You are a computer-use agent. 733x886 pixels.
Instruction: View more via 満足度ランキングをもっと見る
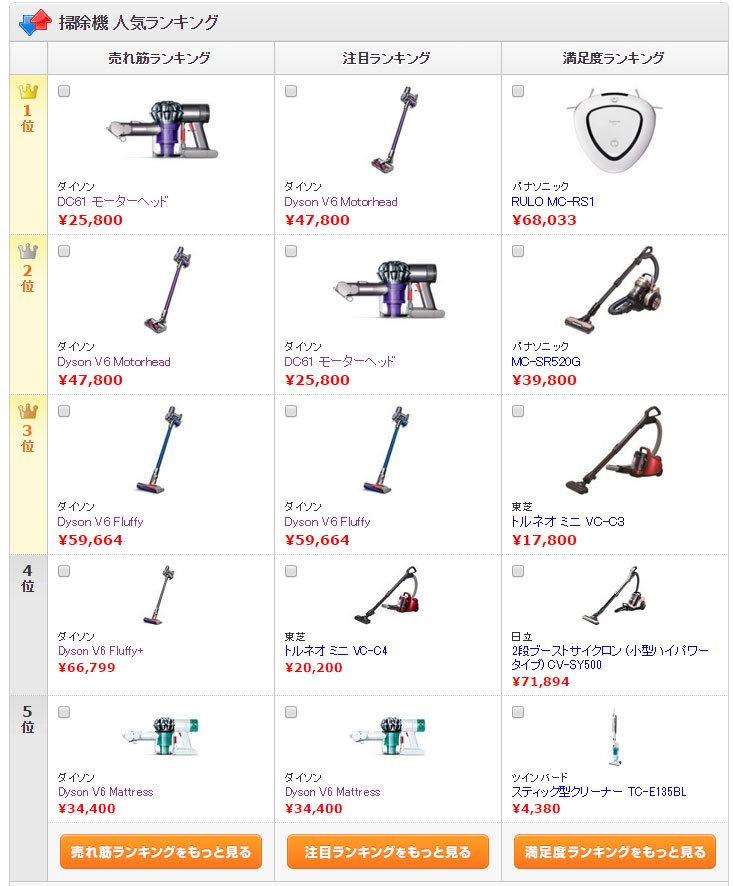pos(615,852)
